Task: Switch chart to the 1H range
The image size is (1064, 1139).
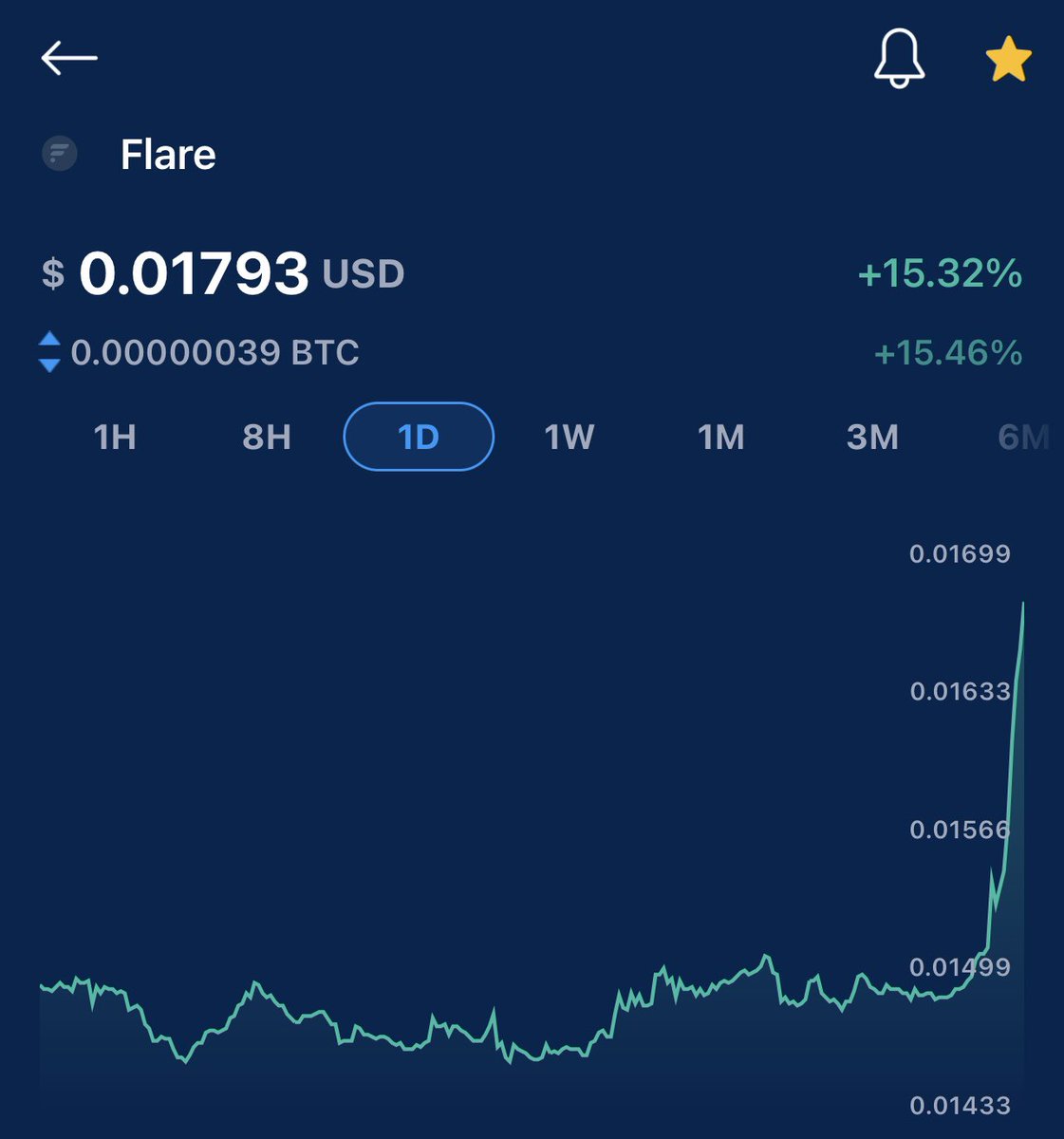Action: point(115,438)
